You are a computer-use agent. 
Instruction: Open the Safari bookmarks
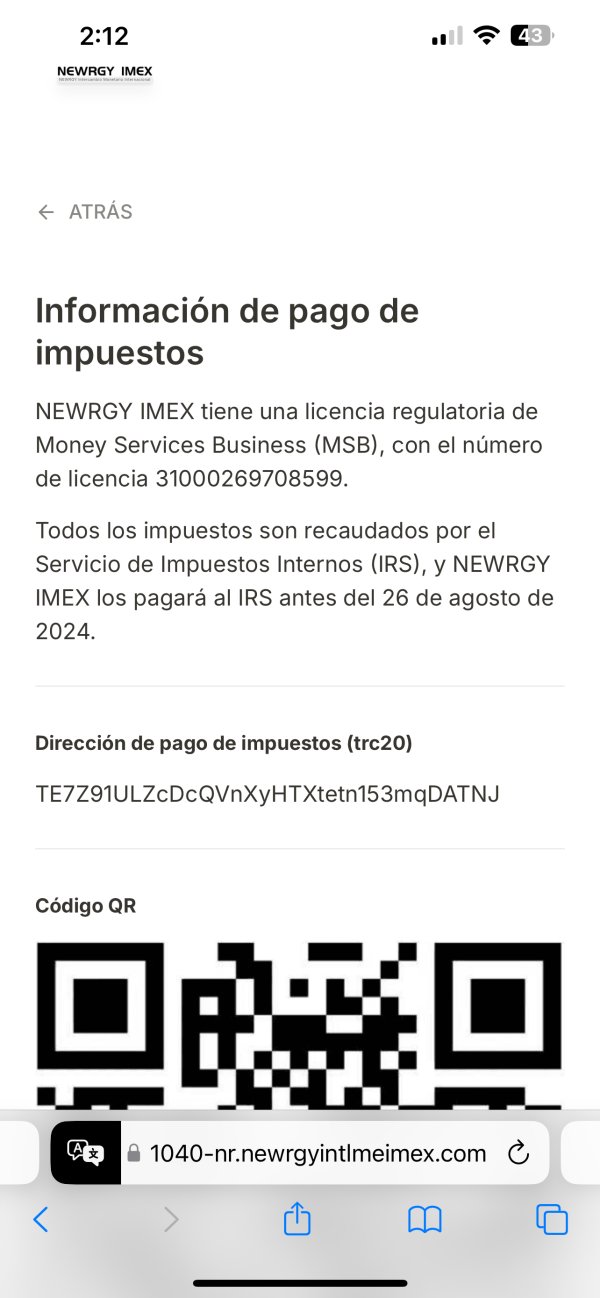tap(425, 1219)
